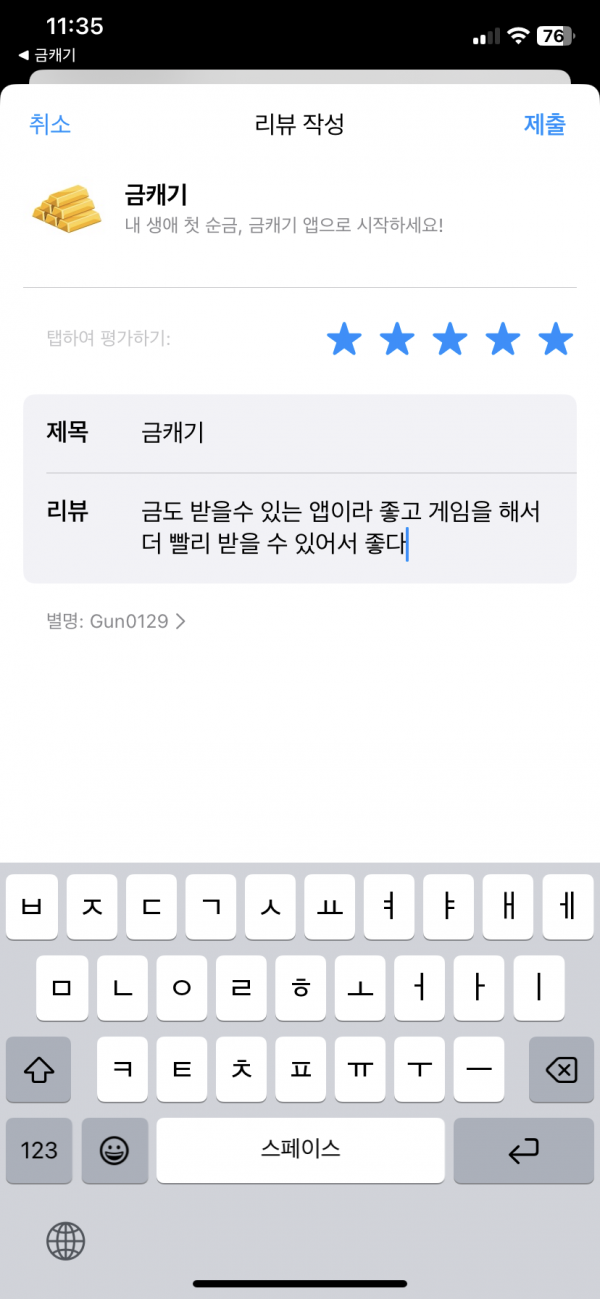Submit the review with 제출
Image resolution: width=600 pixels, height=1299 pixels.
pyautogui.click(x=545, y=124)
